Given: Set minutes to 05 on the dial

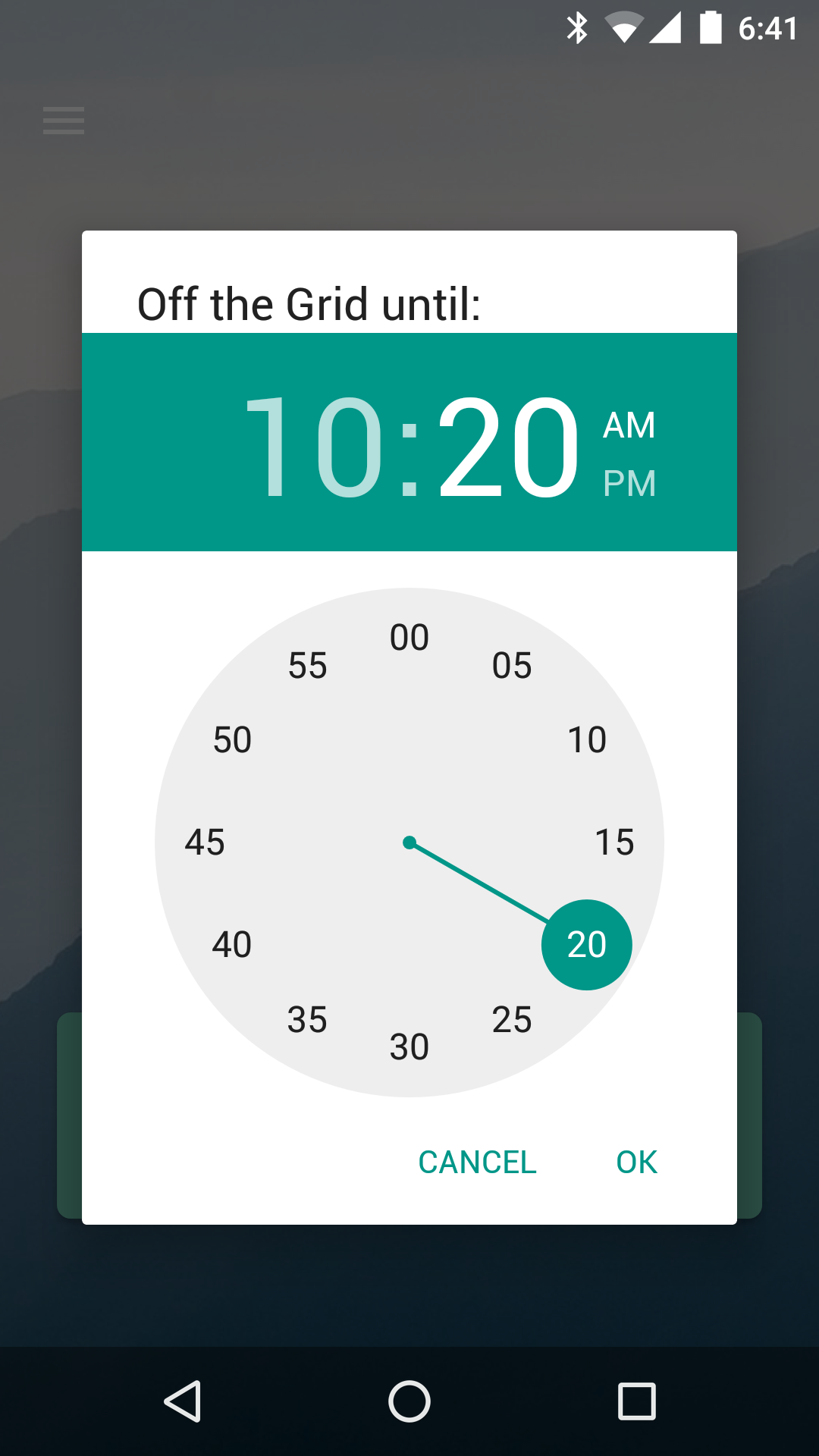Looking at the screenshot, I should 512,666.
